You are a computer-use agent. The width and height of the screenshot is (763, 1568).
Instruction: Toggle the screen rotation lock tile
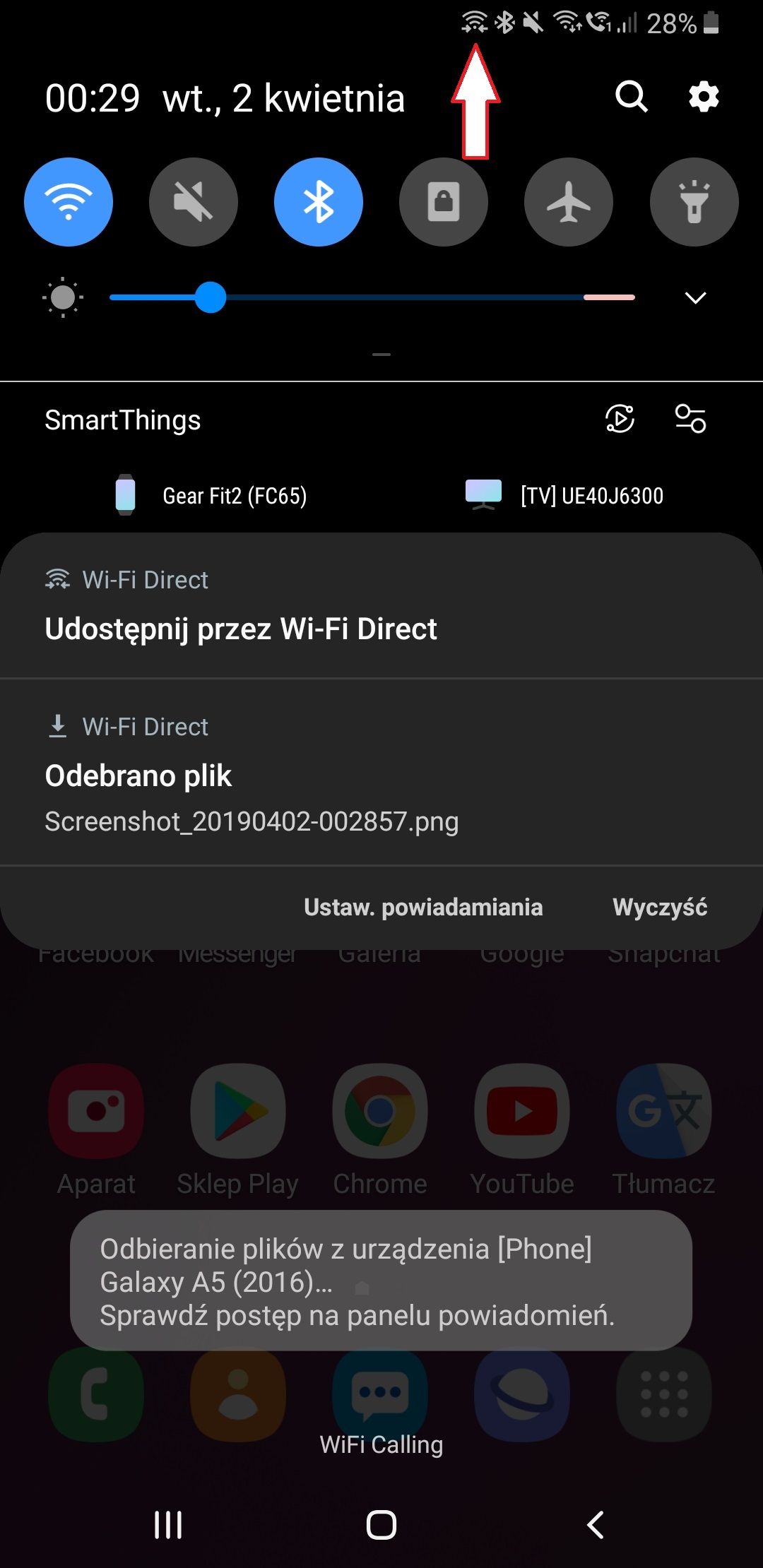[x=444, y=202]
